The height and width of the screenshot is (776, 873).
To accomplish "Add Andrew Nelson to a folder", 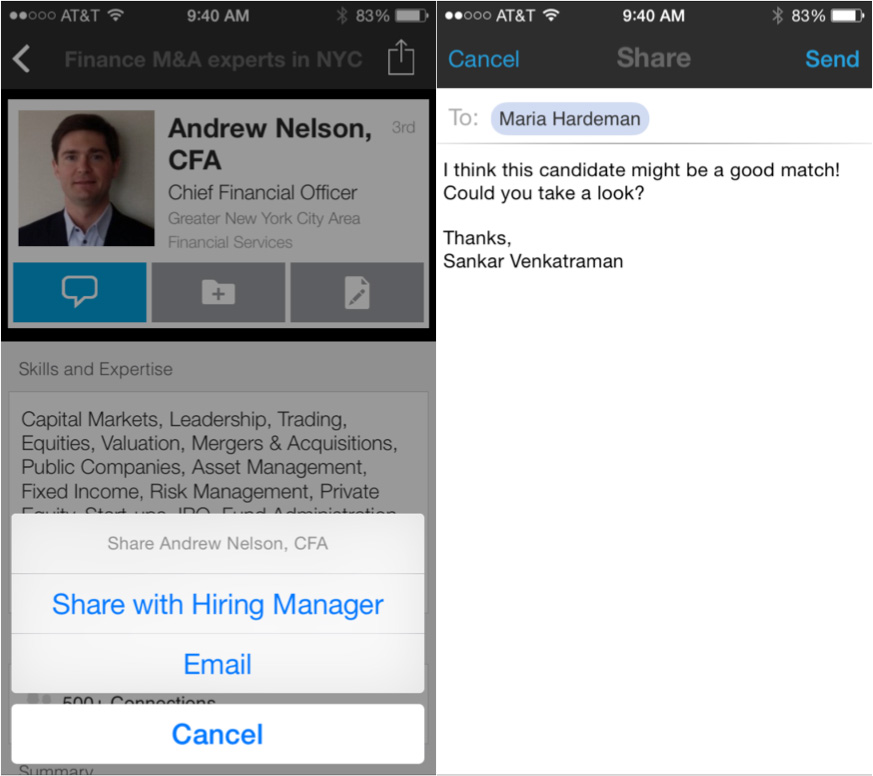I will pyautogui.click(x=218, y=292).
